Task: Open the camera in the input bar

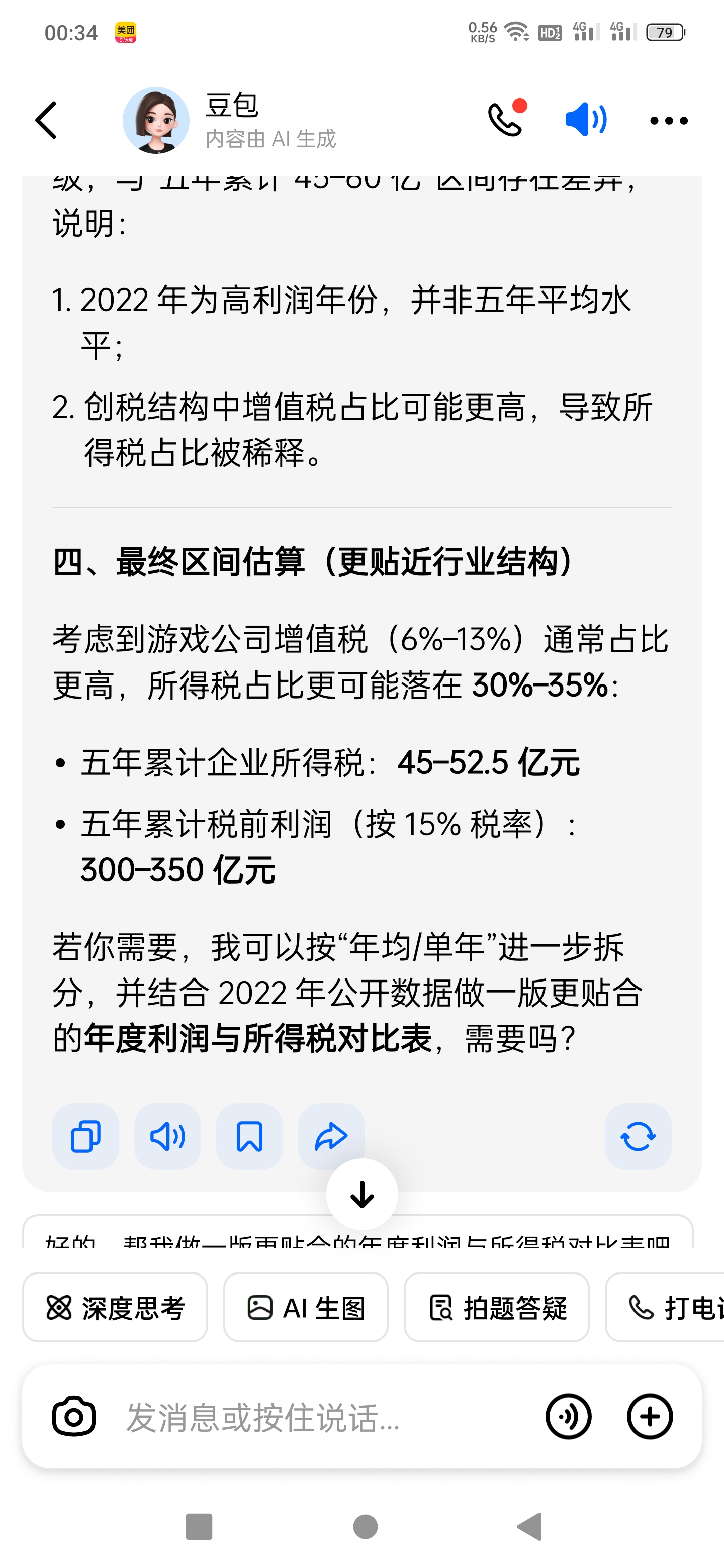Action: click(74, 1416)
